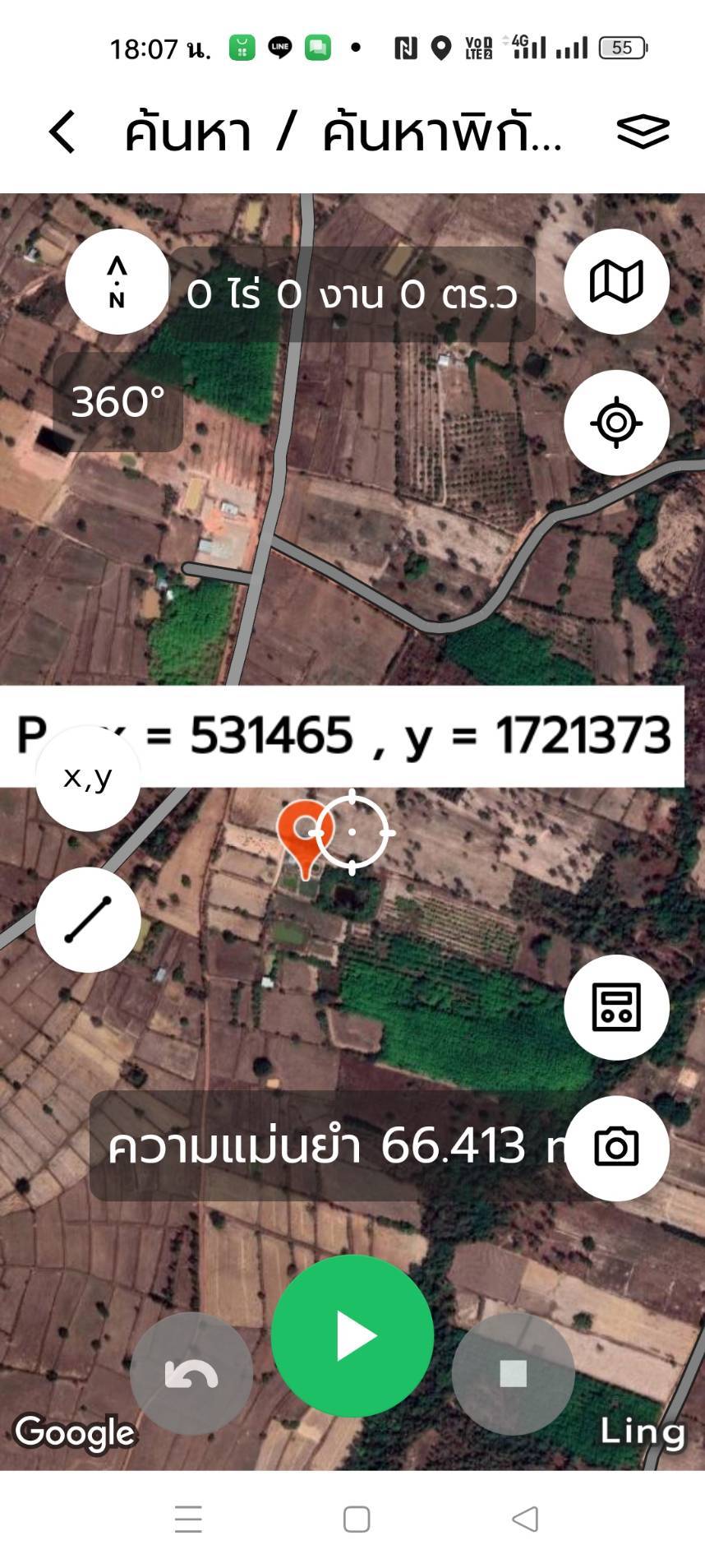
Task: Undo the last point
Action: point(191,1374)
